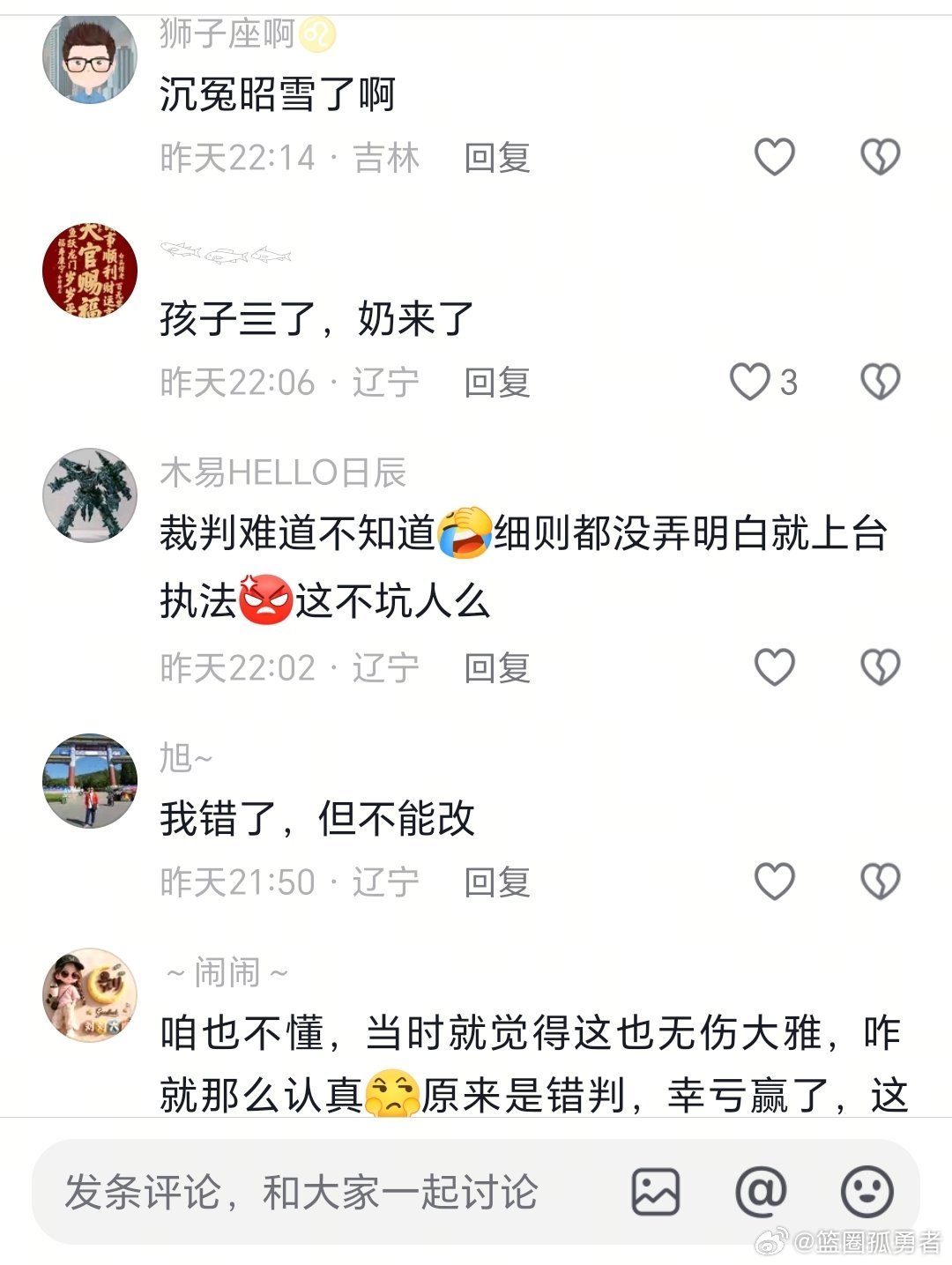Dislike 狮子座啊's comment
This screenshot has width=952, height=1265.
click(x=879, y=157)
